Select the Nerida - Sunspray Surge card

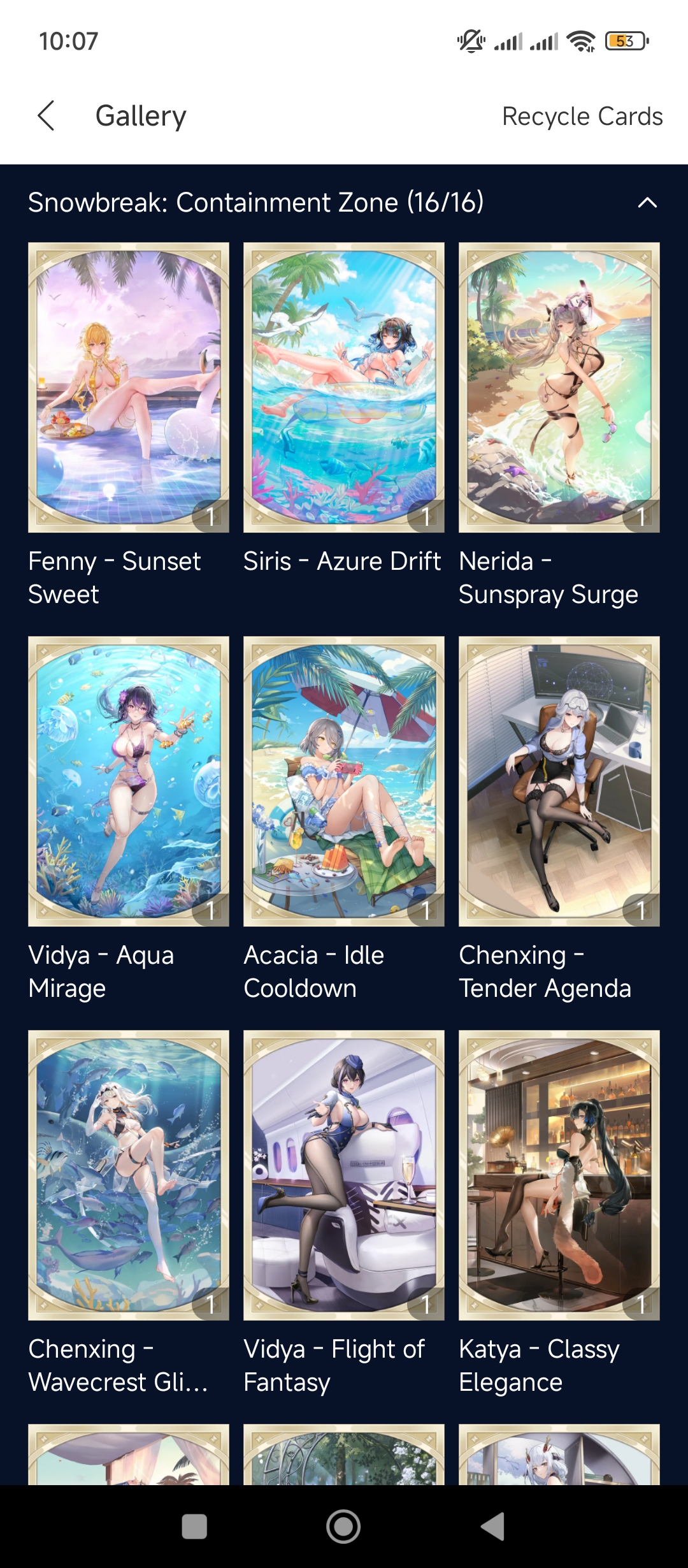[x=559, y=387]
